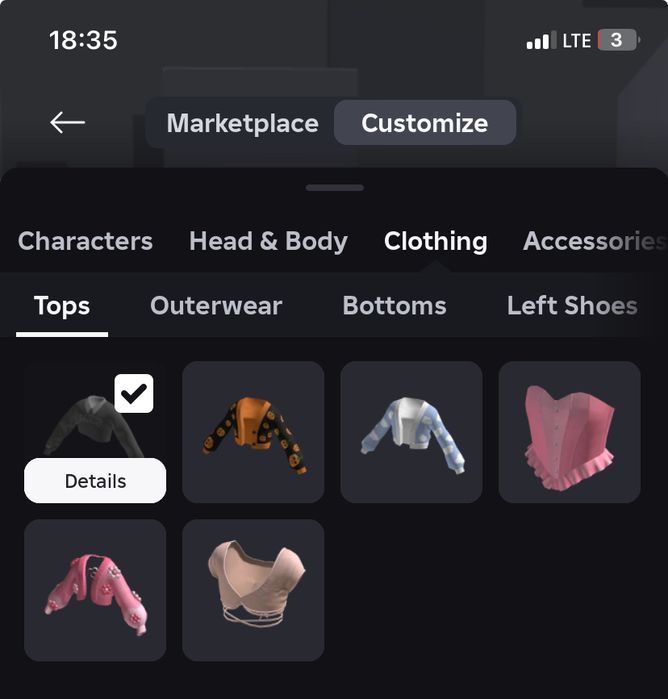Go back with the arrow icon
The image size is (668, 699).
(67, 122)
